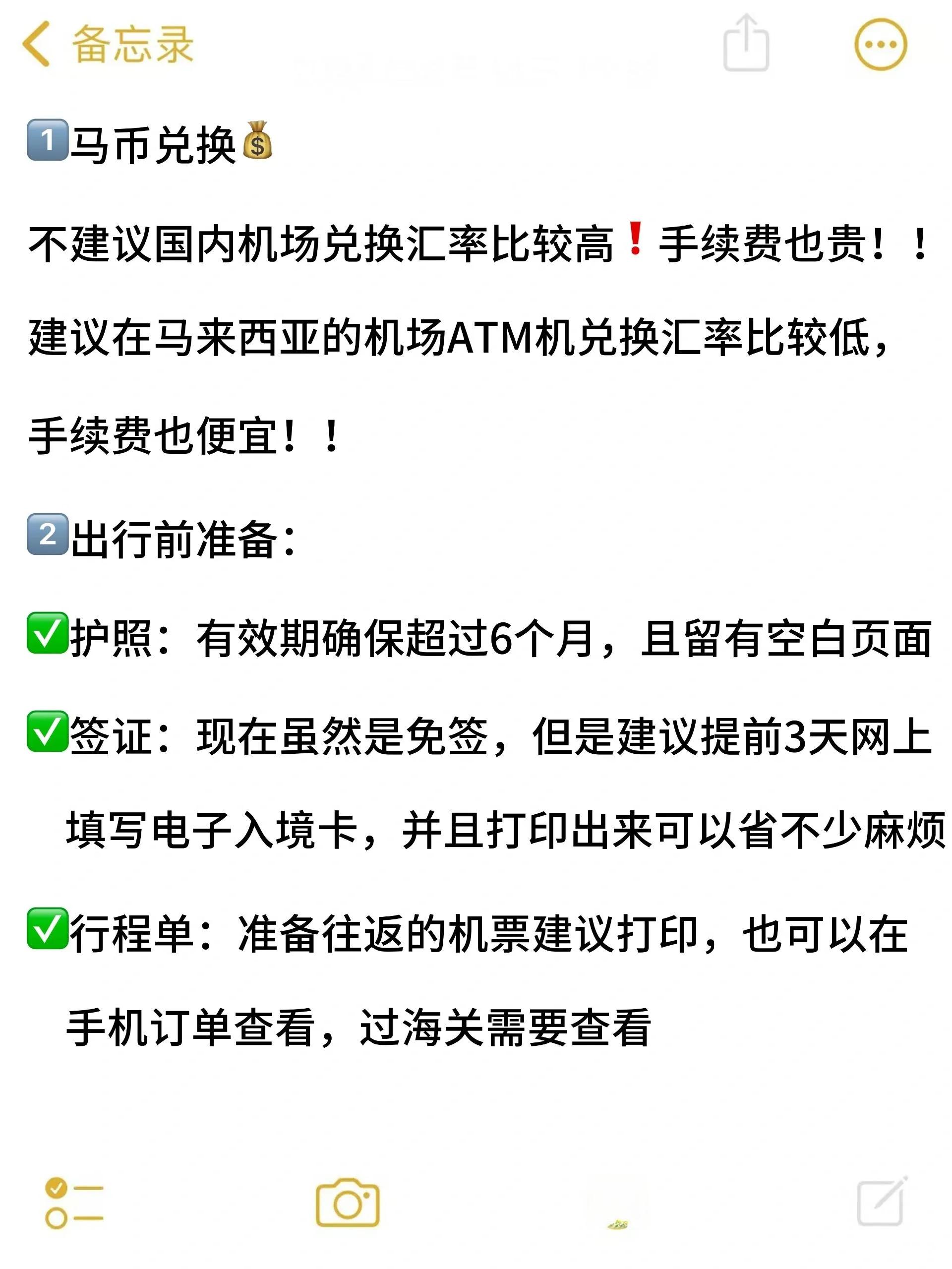Compose a new note
952x1269 pixels.
[881, 1203]
